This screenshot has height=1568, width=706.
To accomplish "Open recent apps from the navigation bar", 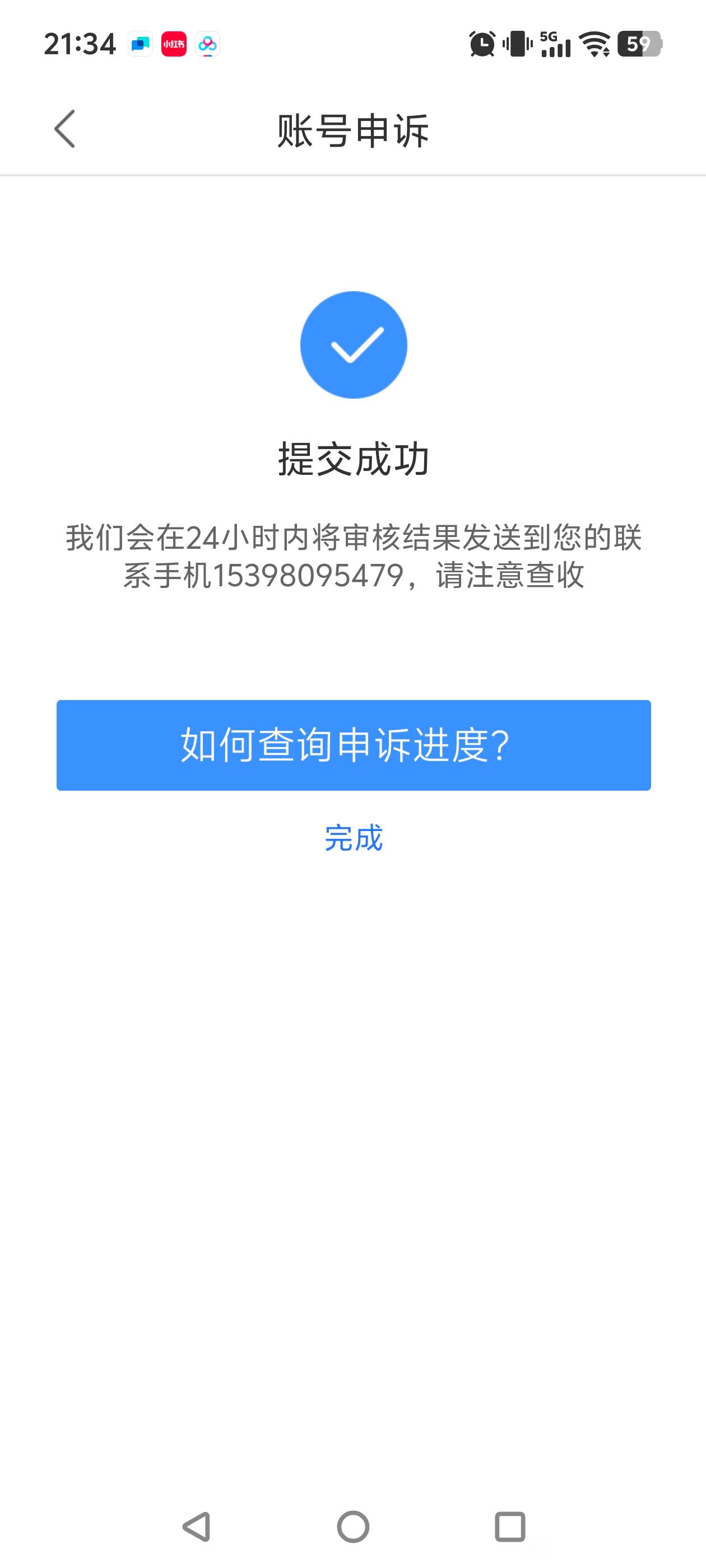I will (510, 1527).
